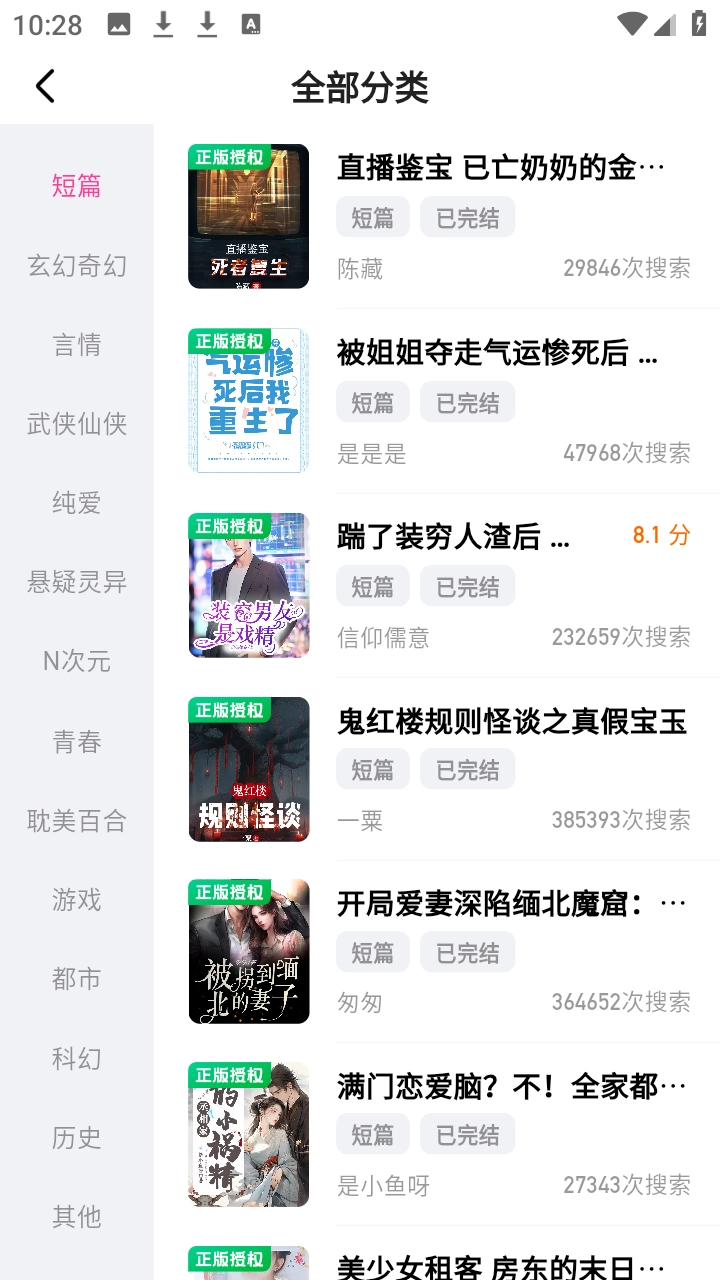
Task: Open the 悬疑灵异 category
Action: point(77,583)
